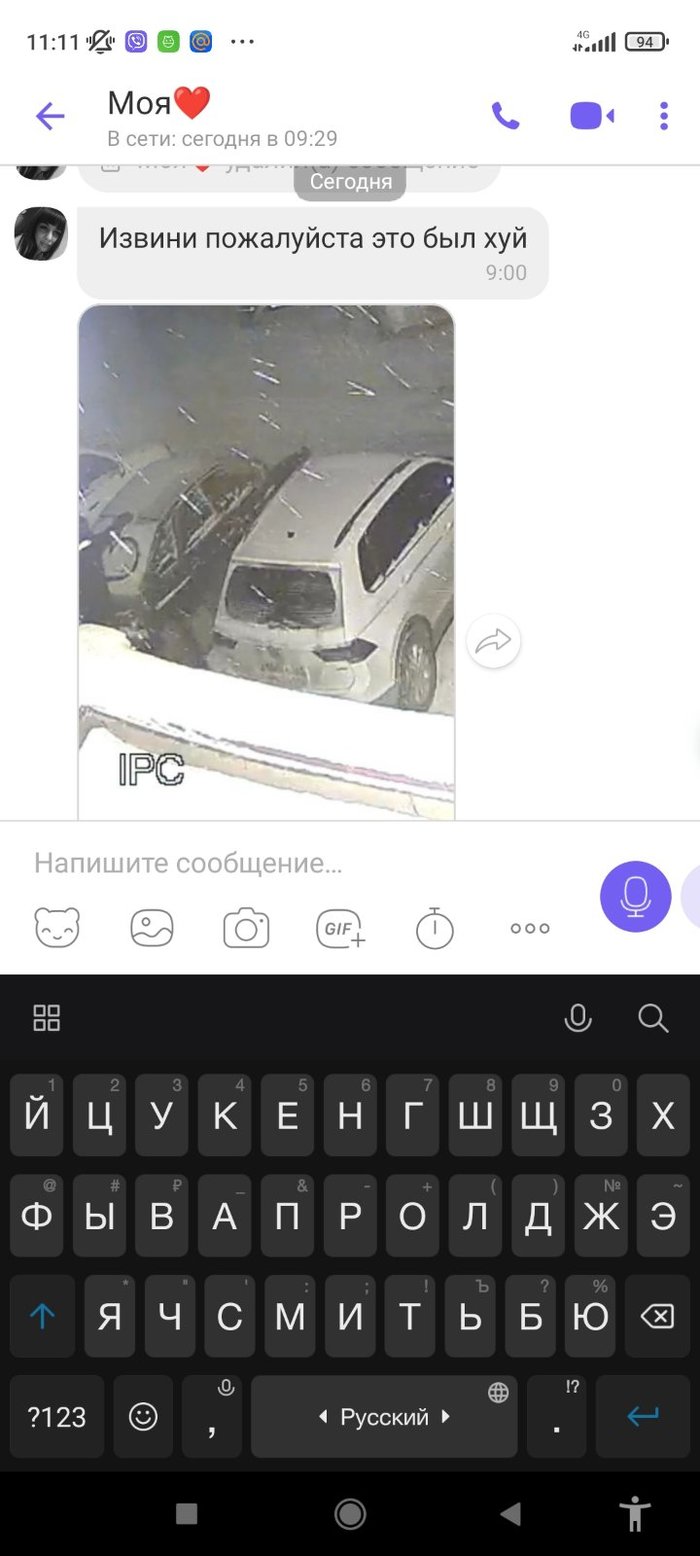Tap the sender's avatar next to the message
The width and height of the screenshot is (700, 1556).
pyautogui.click(x=41, y=235)
